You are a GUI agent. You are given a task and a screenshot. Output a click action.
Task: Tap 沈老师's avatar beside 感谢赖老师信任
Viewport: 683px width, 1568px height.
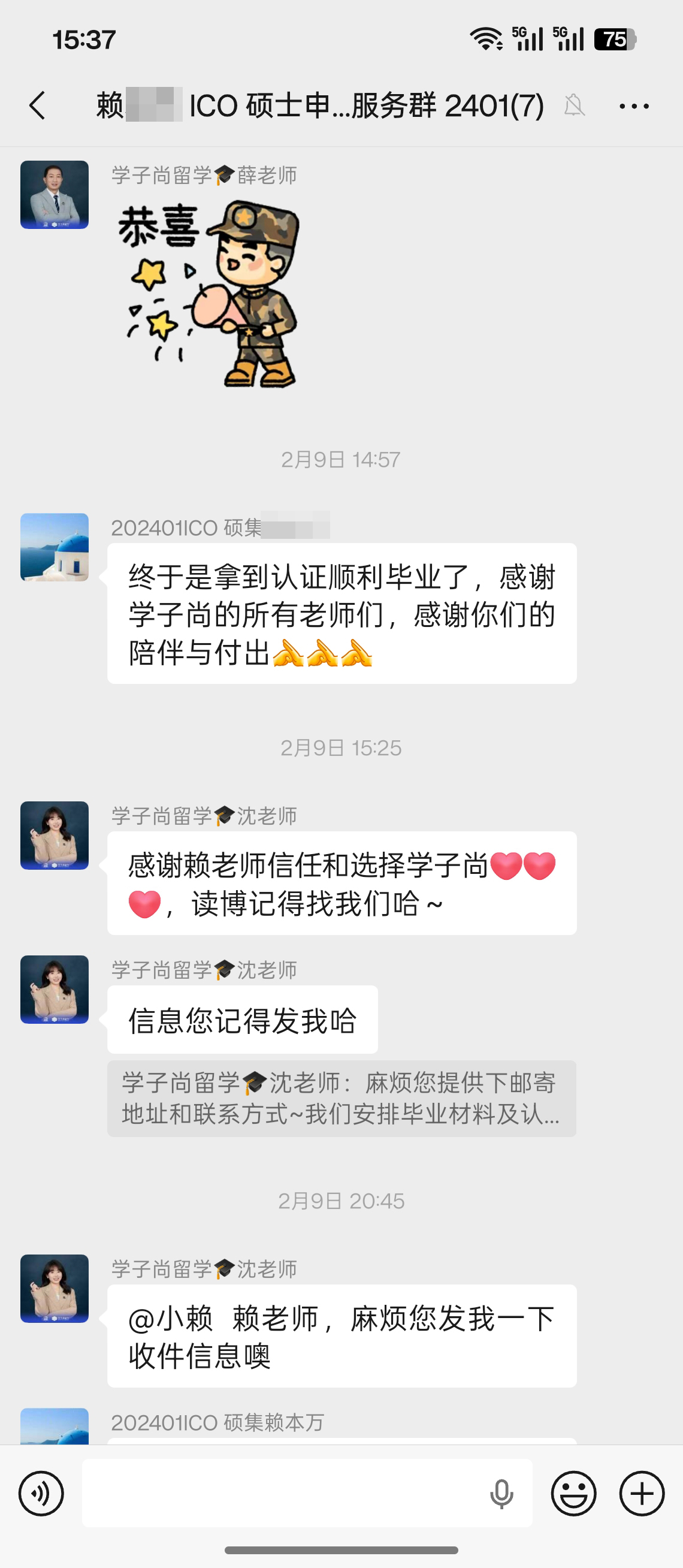pyautogui.click(x=55, y=835)
